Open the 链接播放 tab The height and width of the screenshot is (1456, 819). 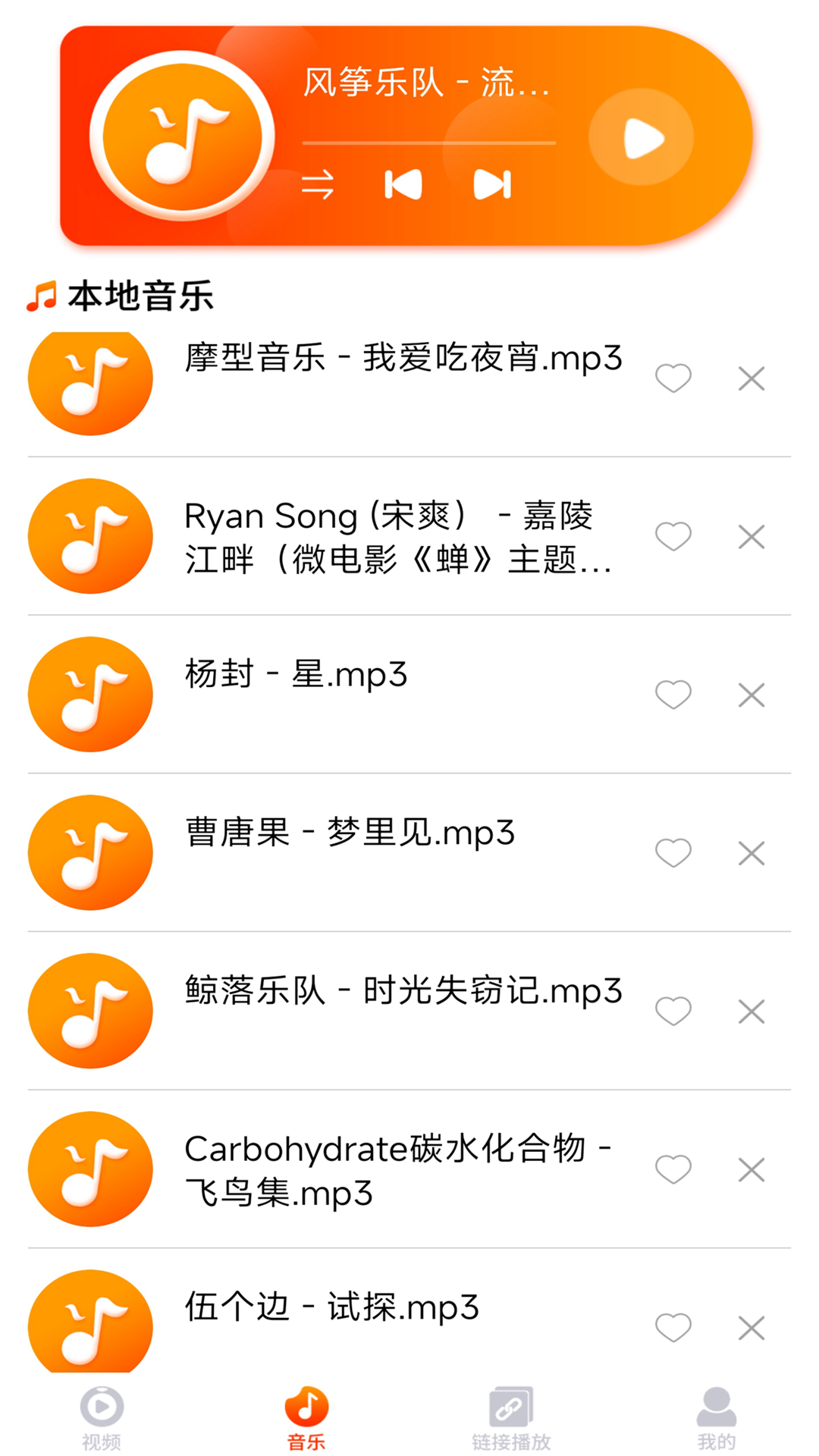511,1419
